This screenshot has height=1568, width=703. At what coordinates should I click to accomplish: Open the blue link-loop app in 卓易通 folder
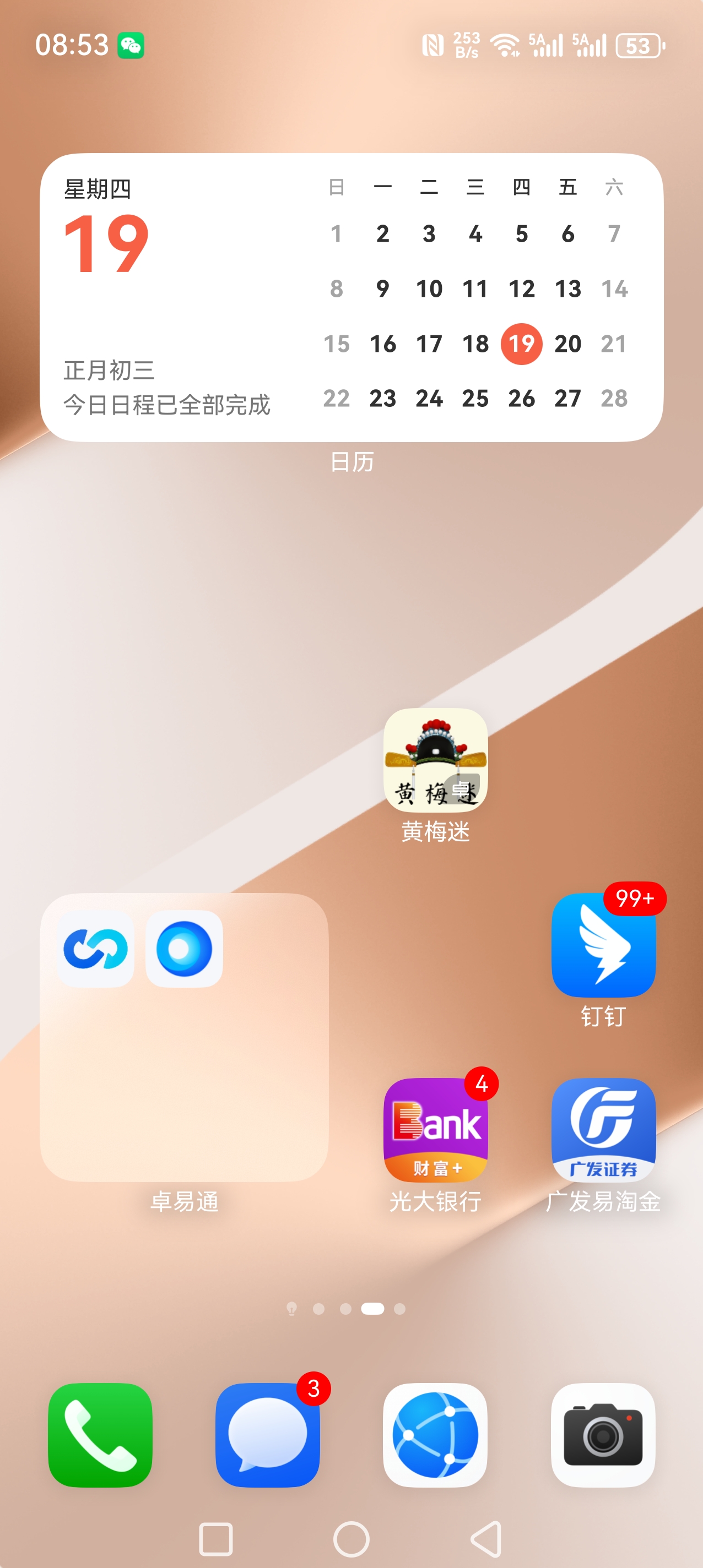(x=96, y=949)
